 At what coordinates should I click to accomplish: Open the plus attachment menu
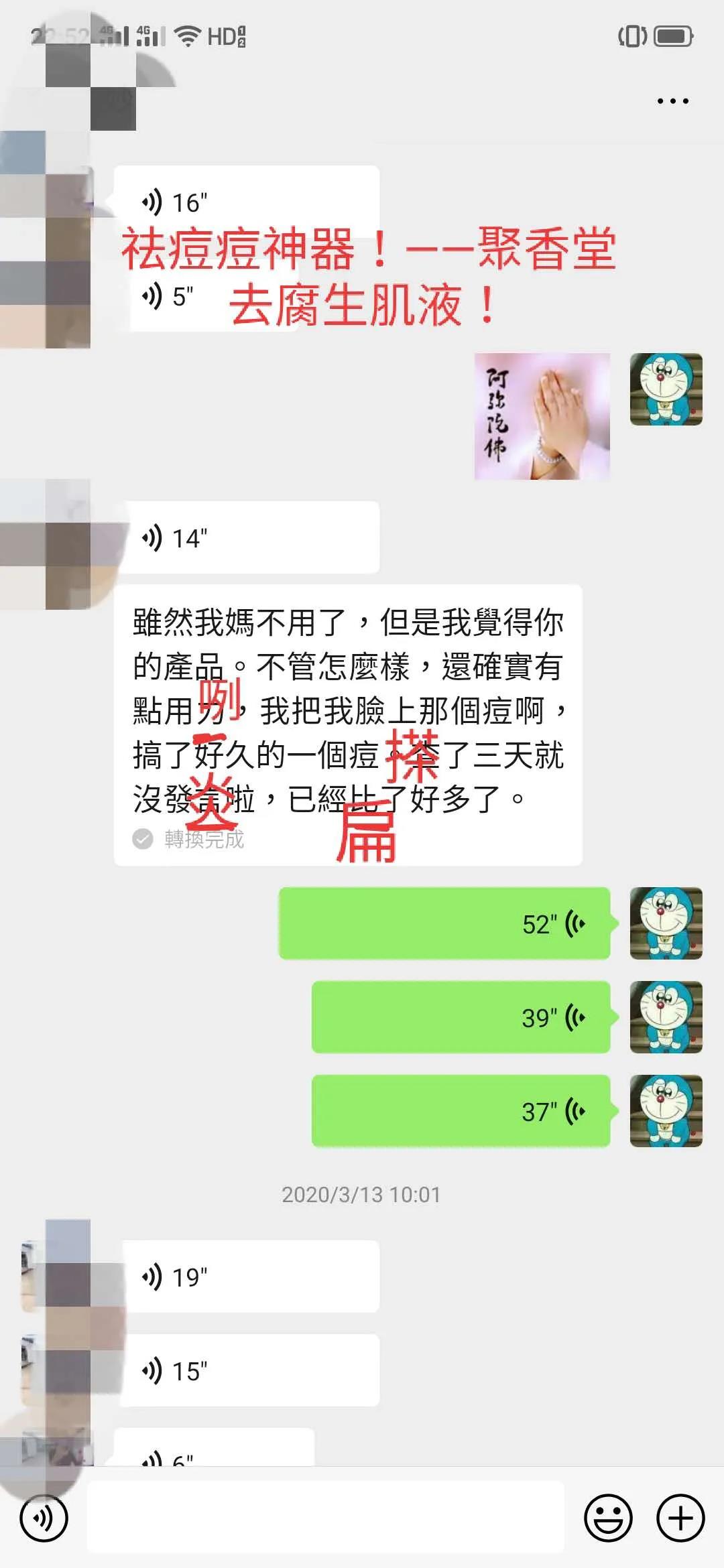point(680,1518)
